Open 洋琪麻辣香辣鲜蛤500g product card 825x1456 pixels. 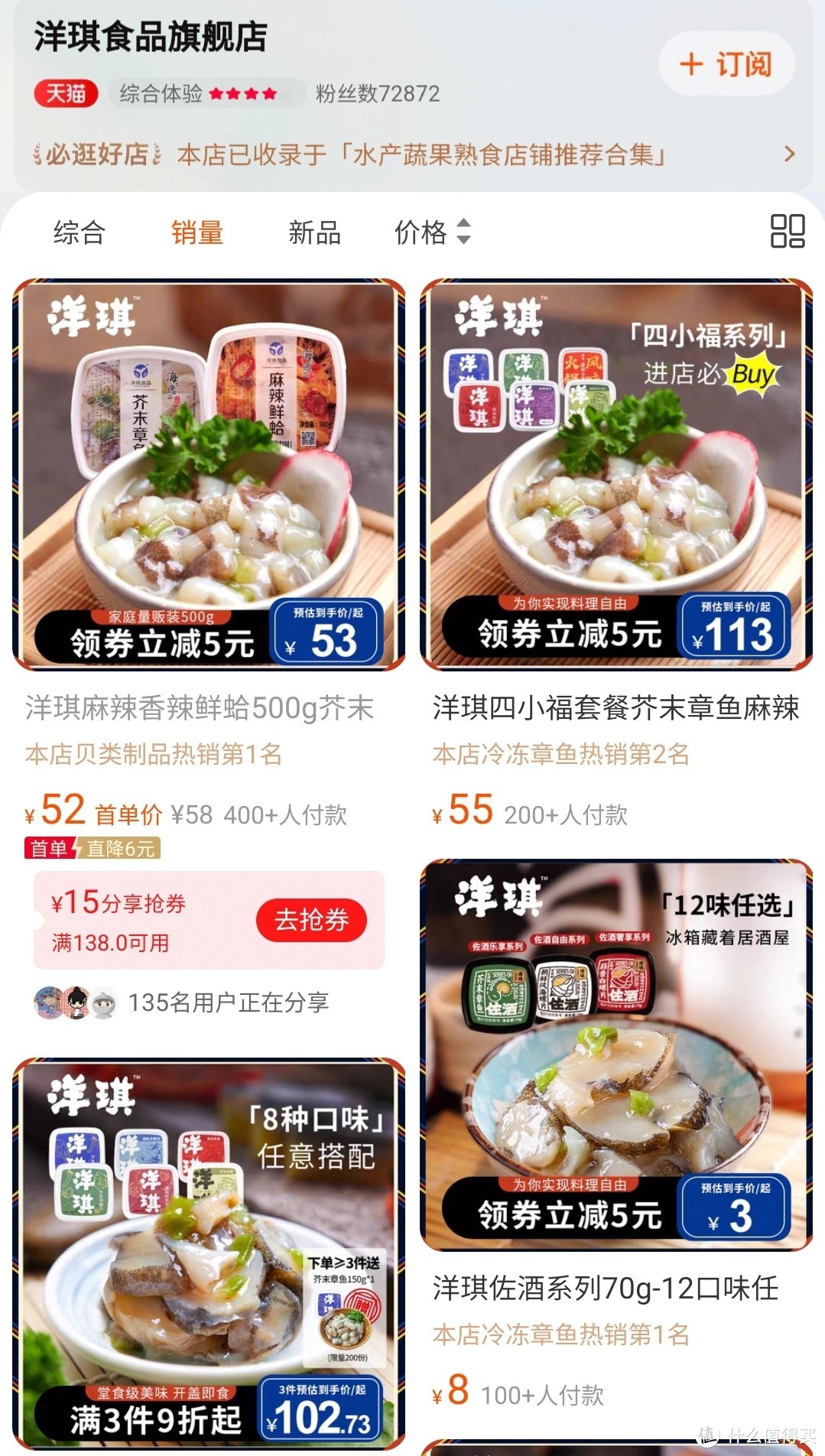(209, 474)
